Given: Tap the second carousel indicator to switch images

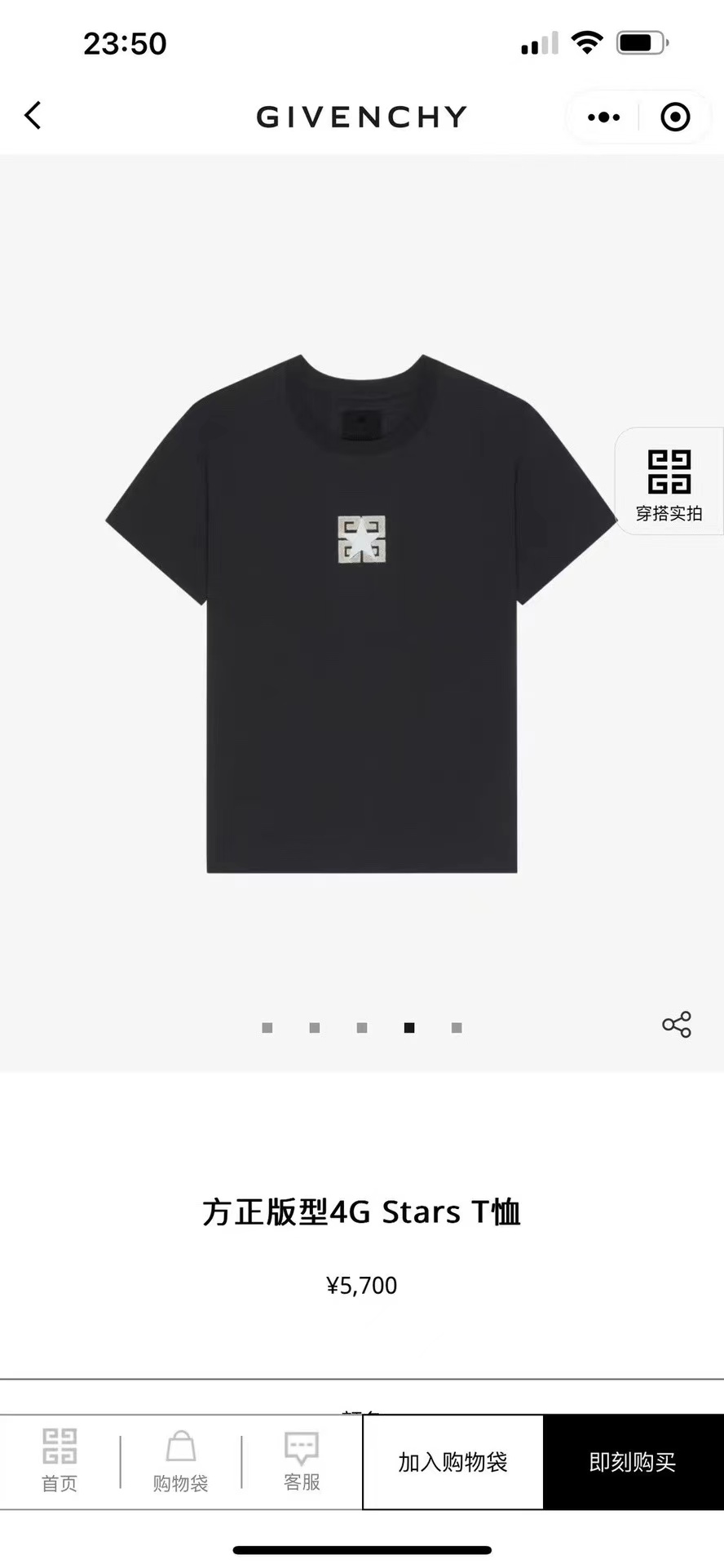Looking at the screenshot, I should point(314,1027).
